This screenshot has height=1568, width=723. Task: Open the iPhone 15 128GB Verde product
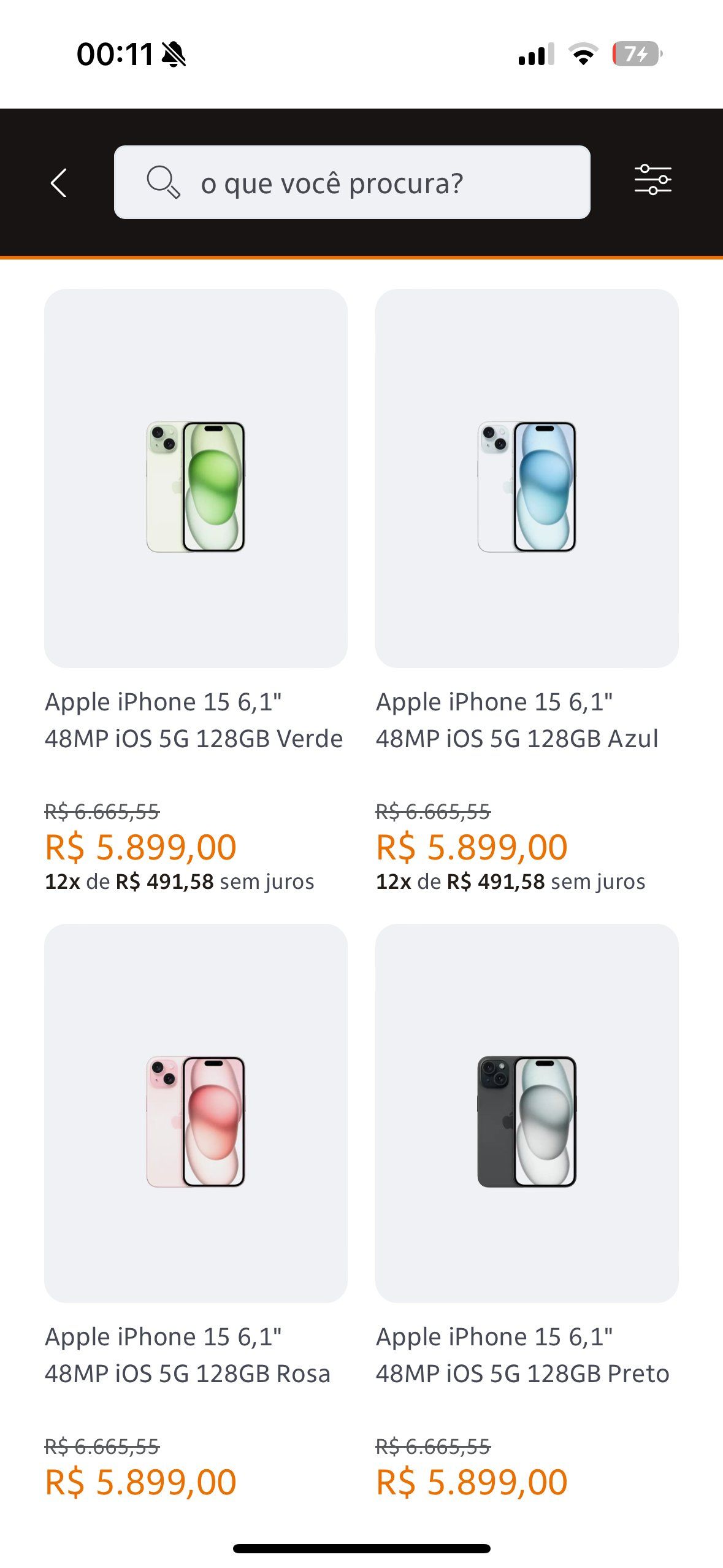pos(196,478)
